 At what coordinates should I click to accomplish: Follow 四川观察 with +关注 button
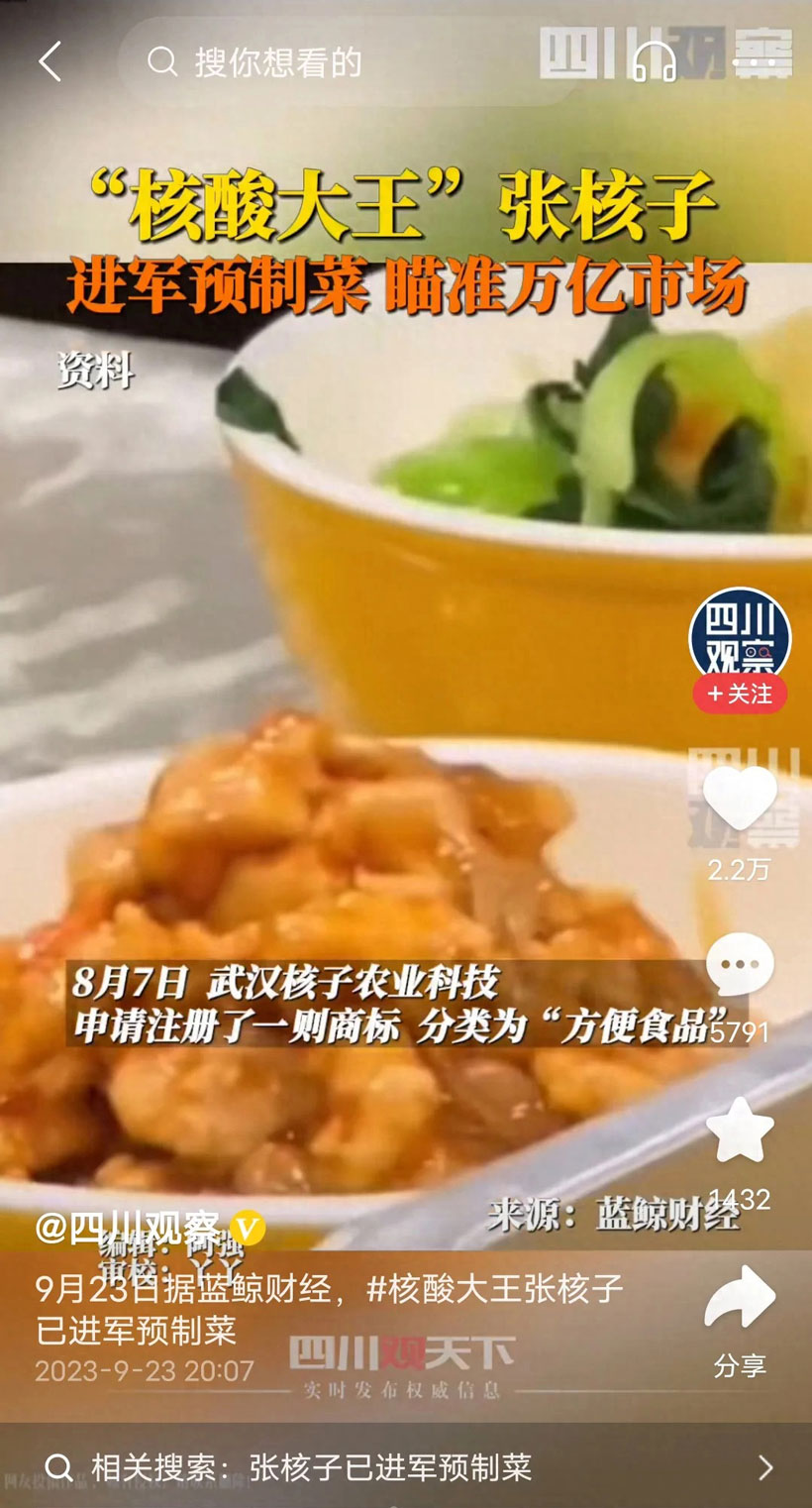(740, 695)
